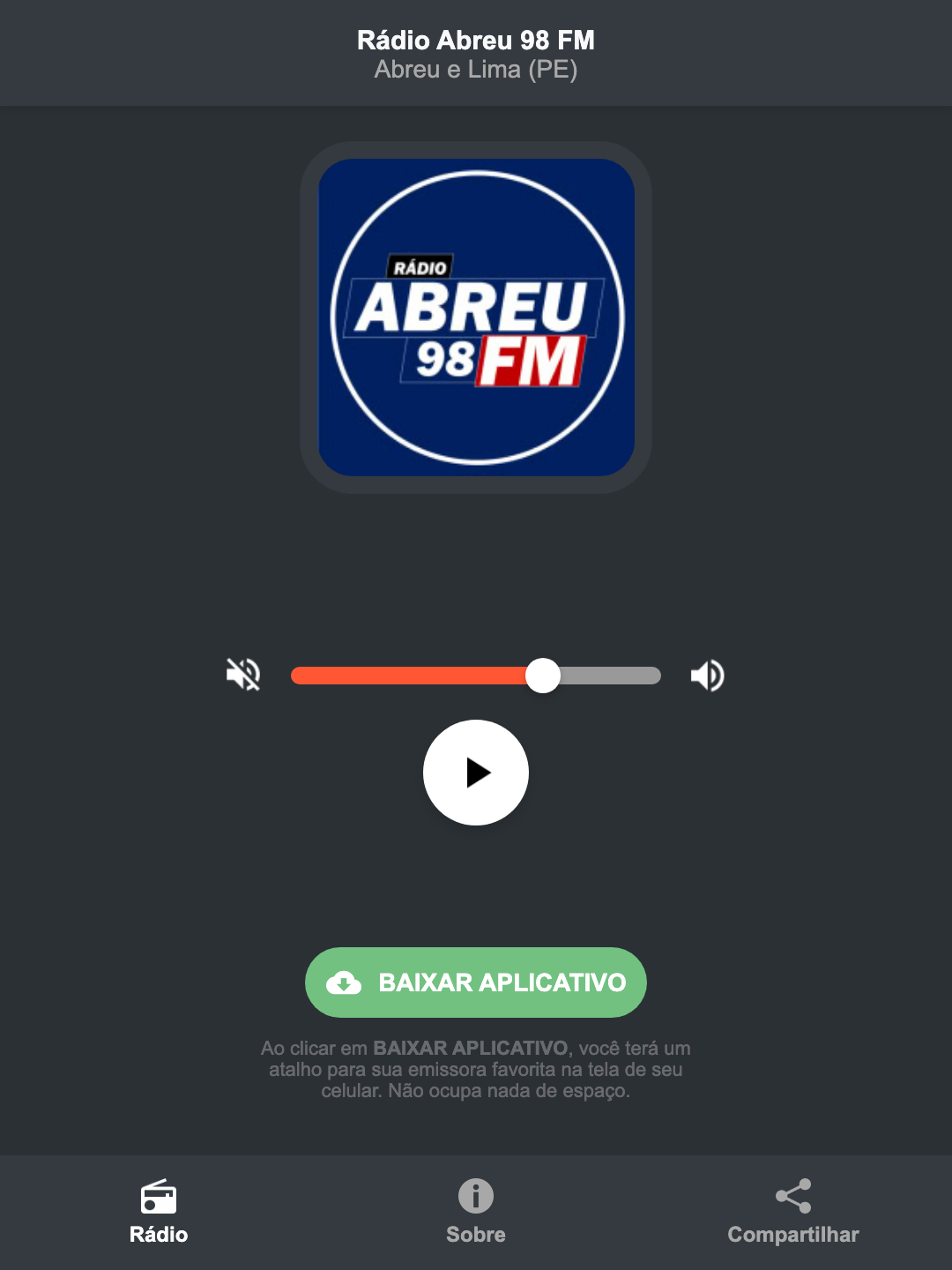Click the Abreu e Lima (PE) location subtitle
This screenshot has width=952, height=1270.
click(x=475, y=72)
